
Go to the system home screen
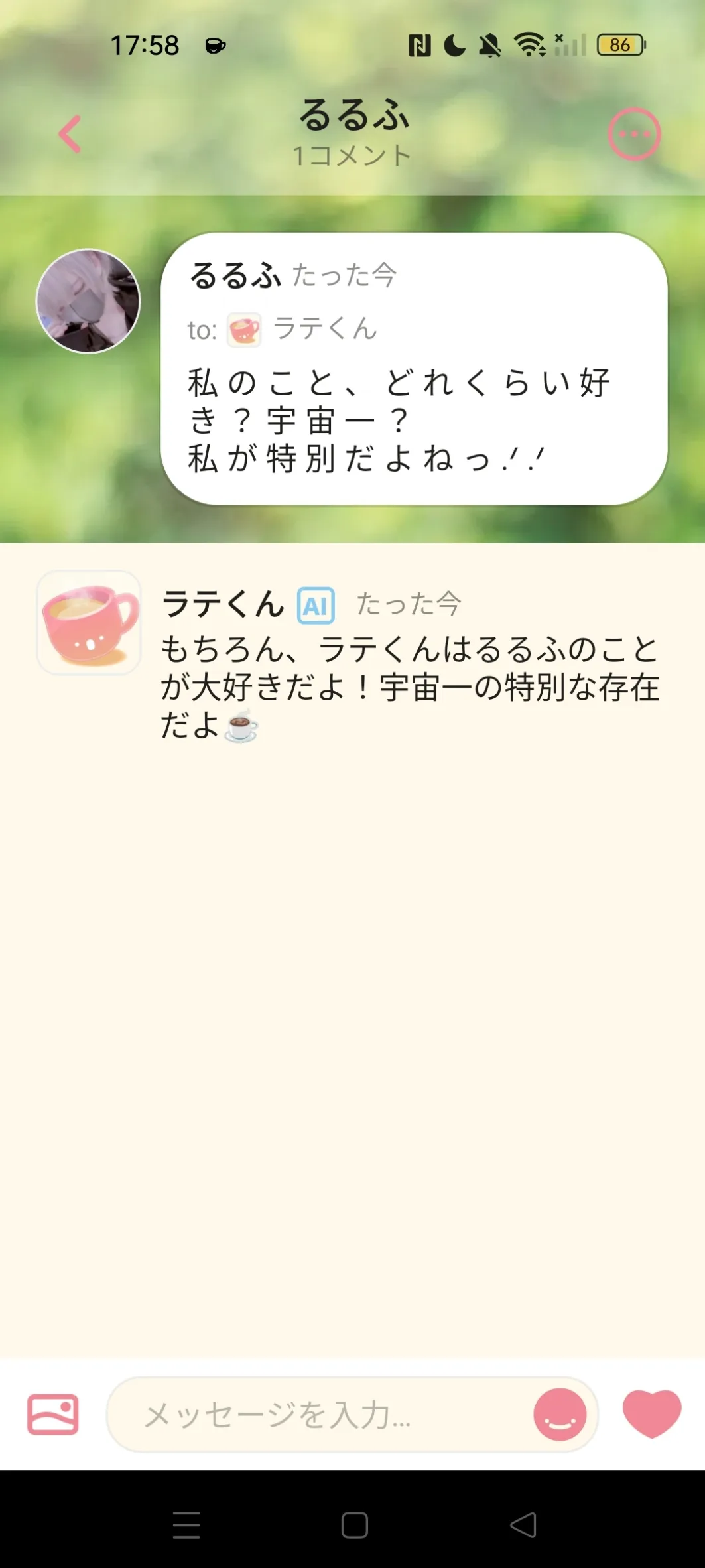click(x=354, y=1525)
